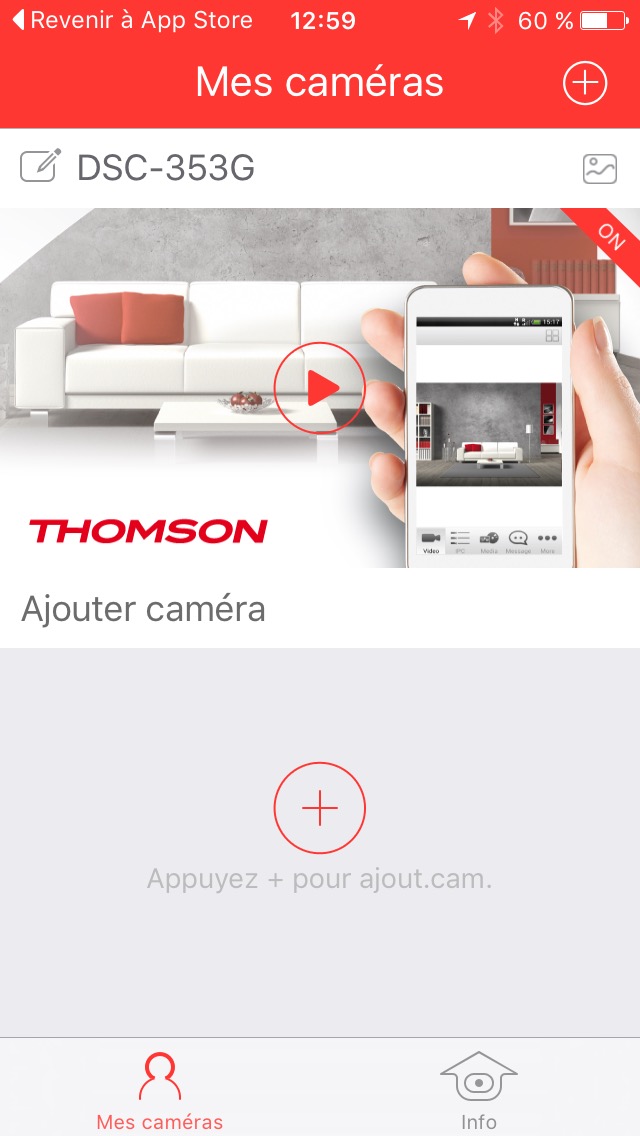Edit the DSC-353G camera settings
640x1136 pixels.
coord(40,167)
